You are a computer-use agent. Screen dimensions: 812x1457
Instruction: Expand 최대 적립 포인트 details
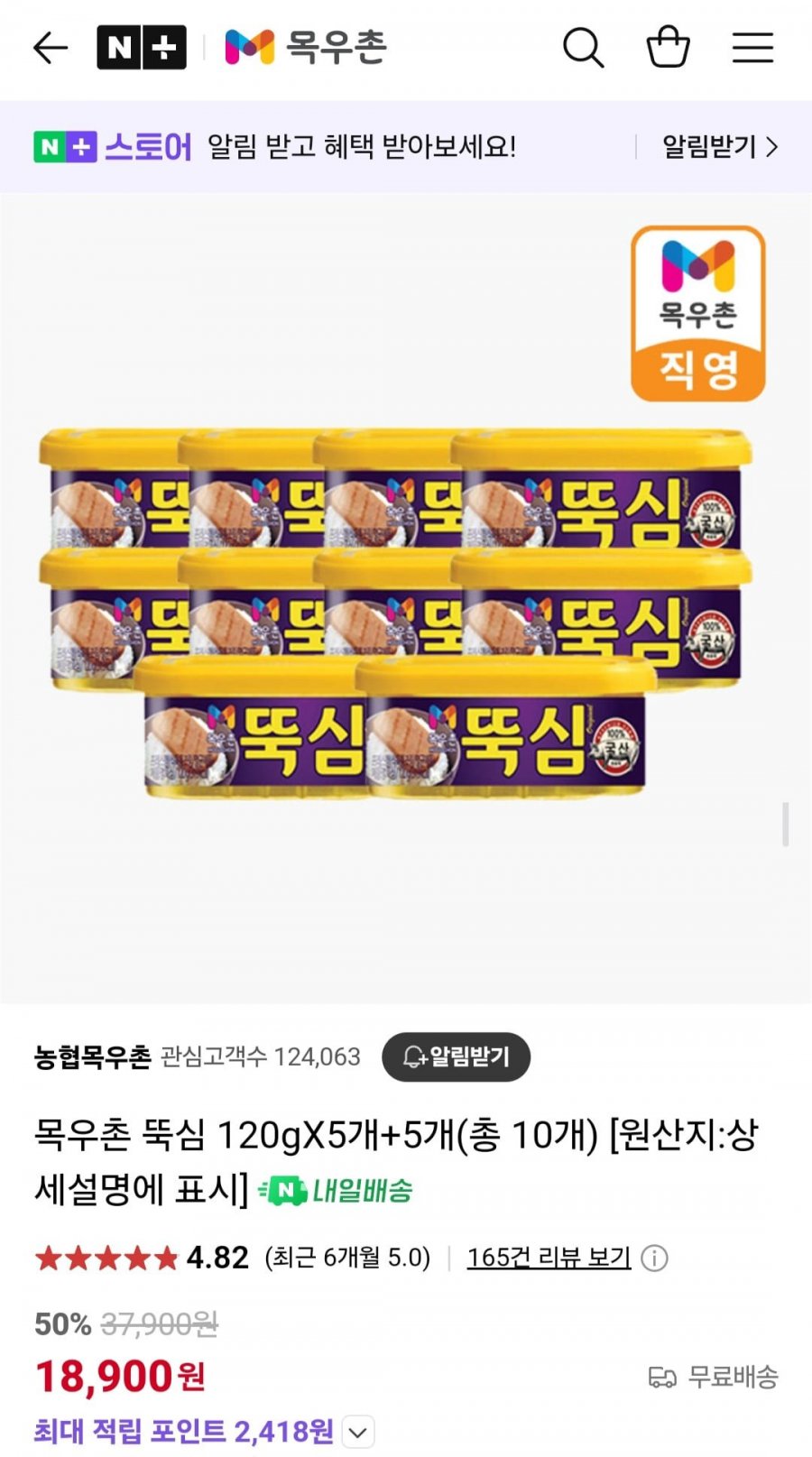tap(358, 1432)
